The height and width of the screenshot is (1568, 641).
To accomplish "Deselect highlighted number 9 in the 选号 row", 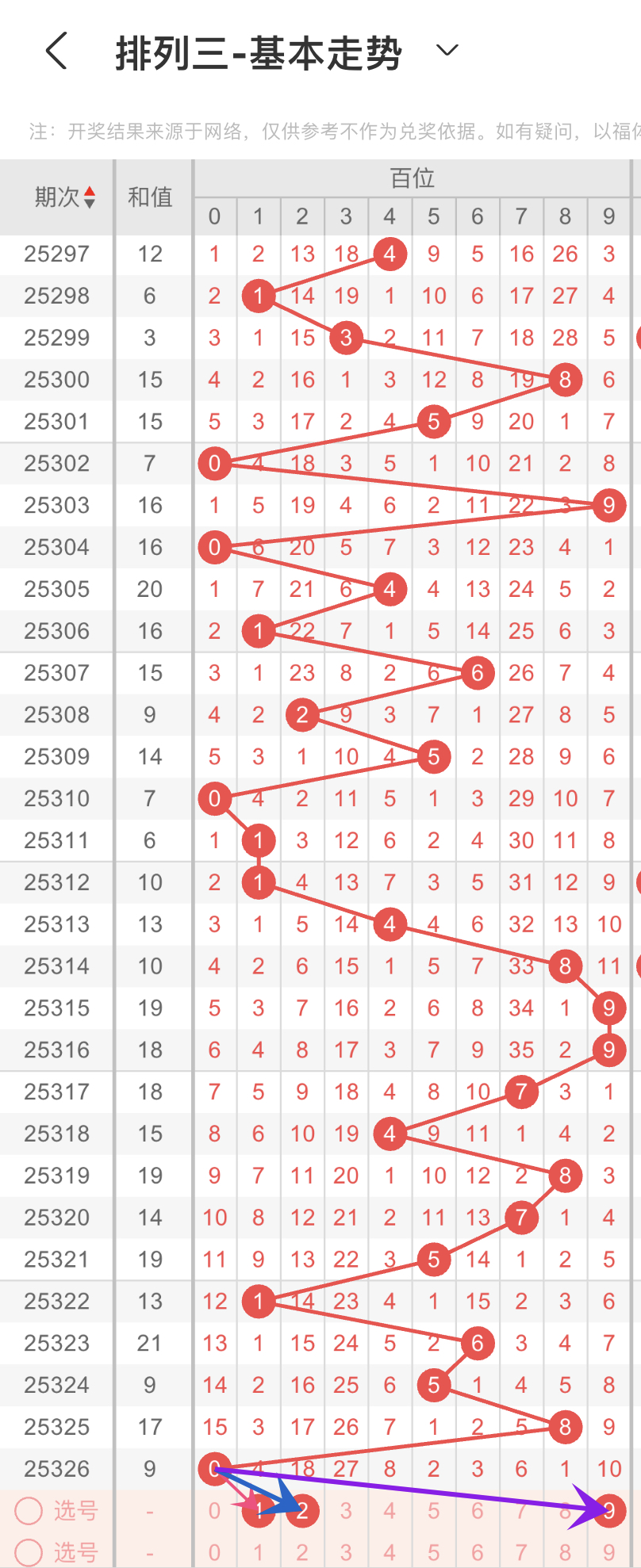I will tap(608, 1512).
